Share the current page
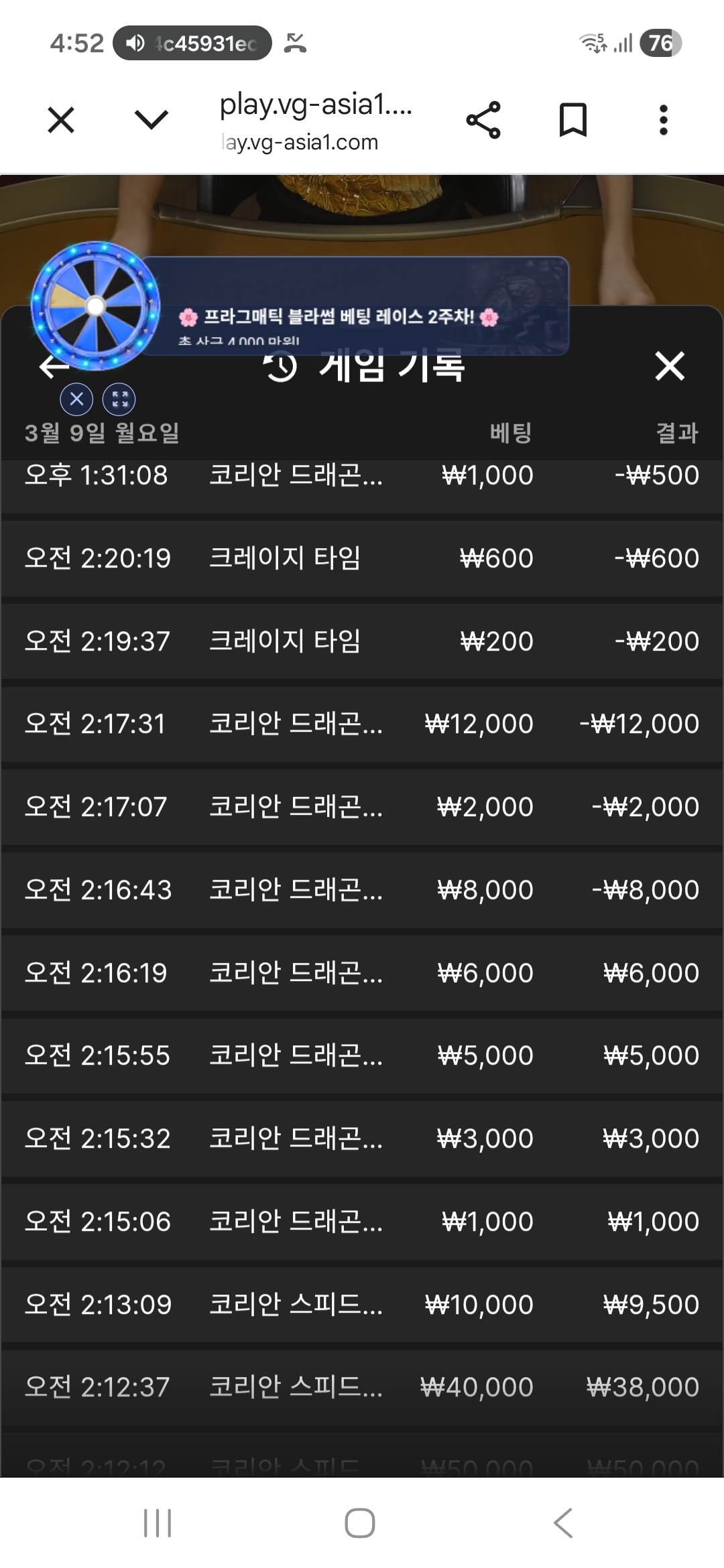This screenshot has width=724, height=1568. [483, 121]
